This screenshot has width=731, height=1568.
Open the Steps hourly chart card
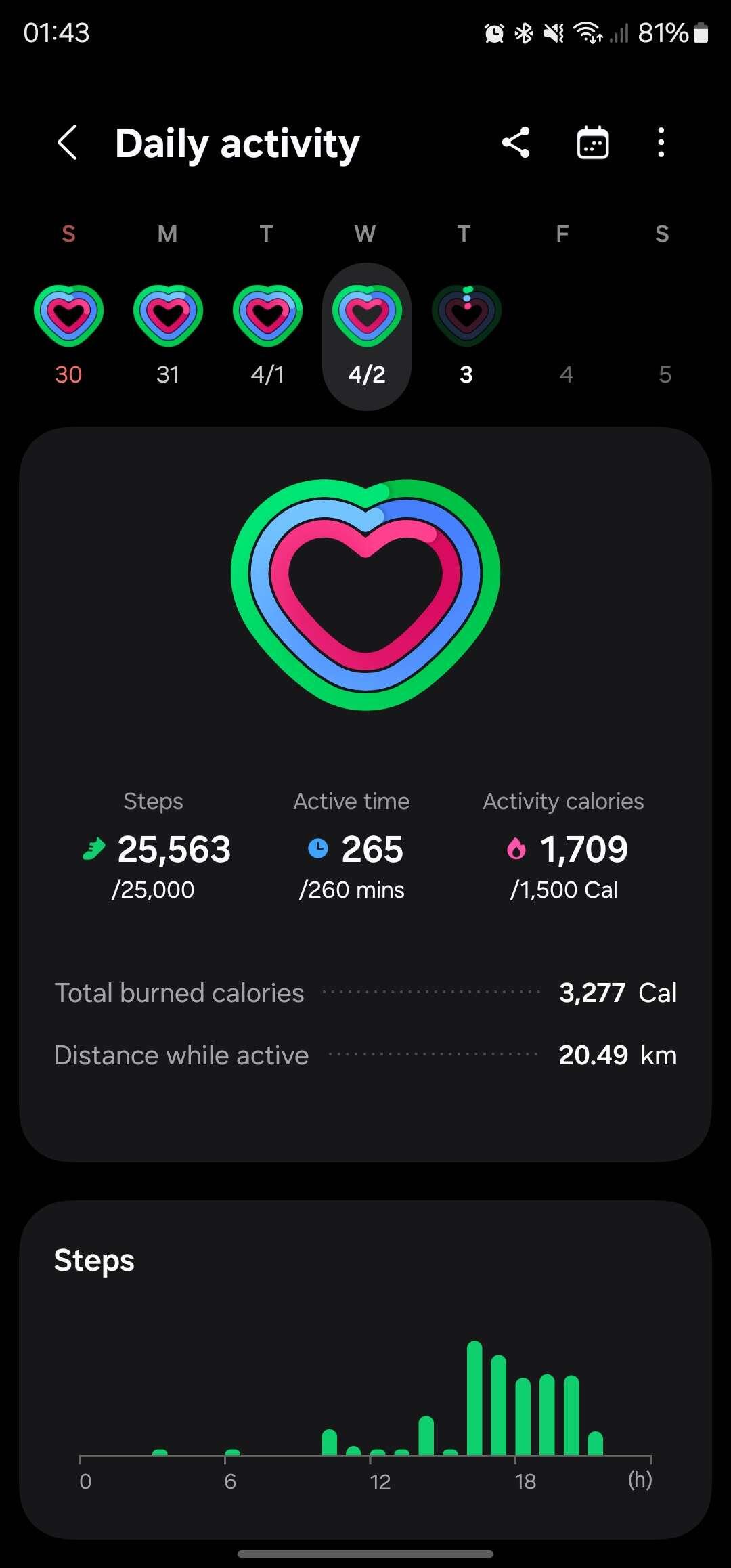(365, 1370)
